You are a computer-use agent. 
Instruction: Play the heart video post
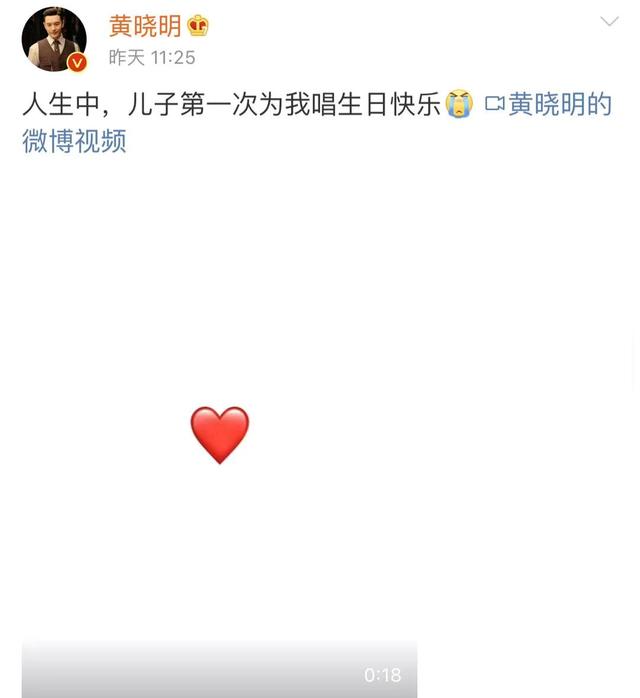coord(220,435)
